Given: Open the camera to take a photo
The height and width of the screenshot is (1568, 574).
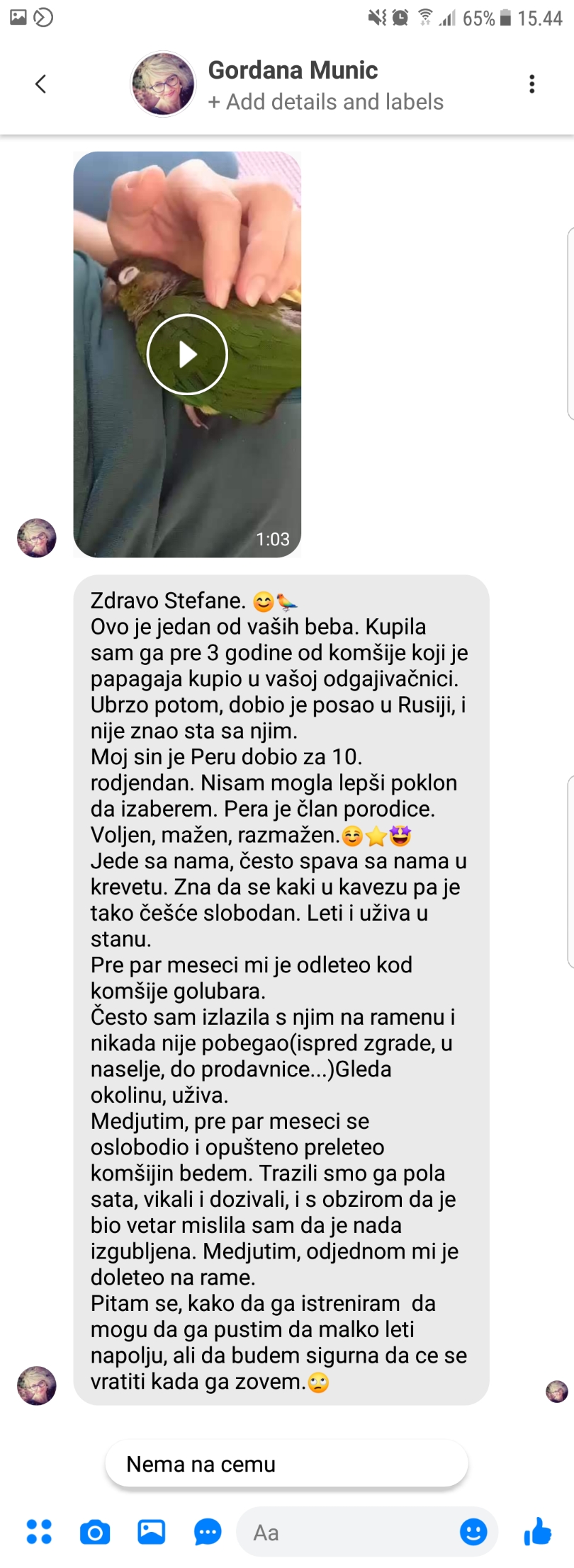Looking at the screenshot, I should tap(95, 1533).
